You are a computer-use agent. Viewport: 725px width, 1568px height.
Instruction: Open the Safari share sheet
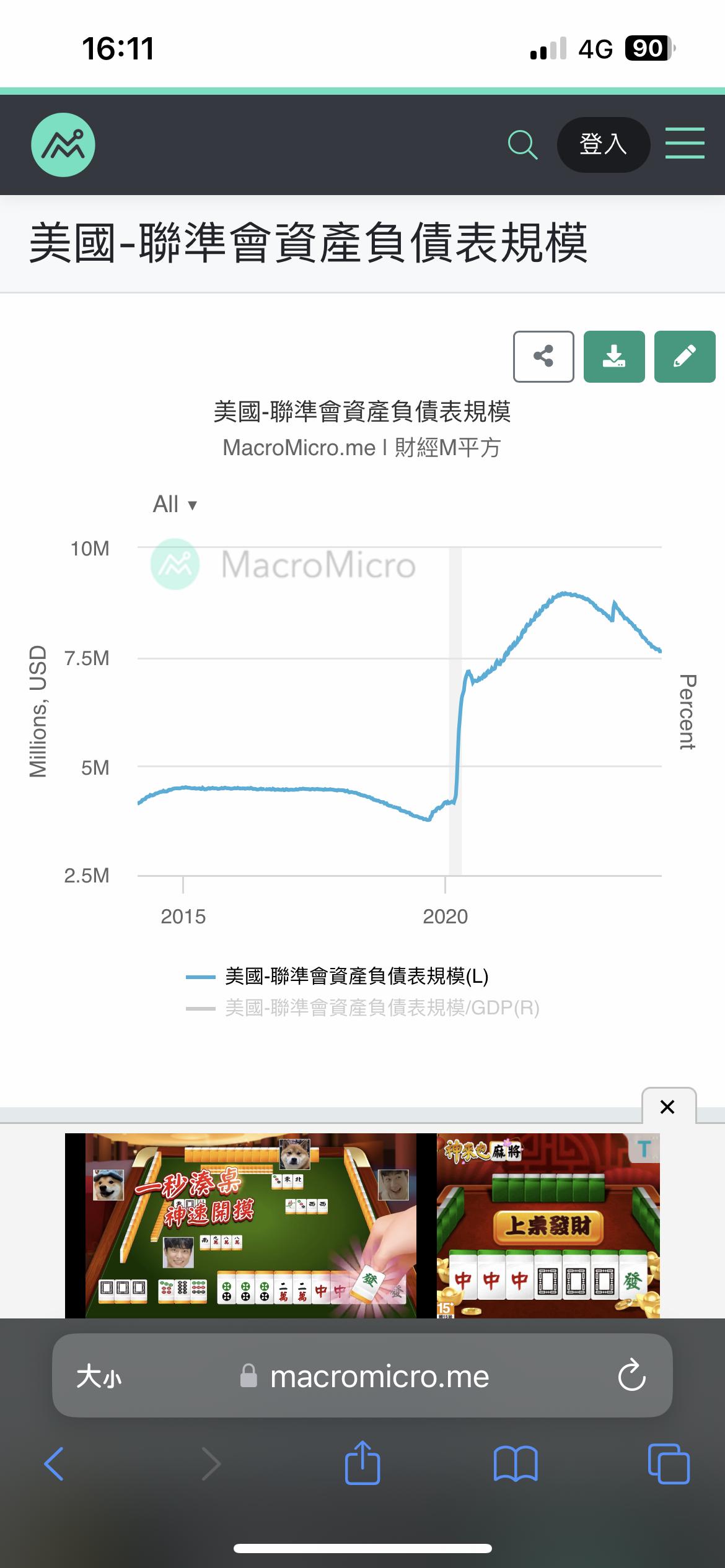pos(362,1463)
